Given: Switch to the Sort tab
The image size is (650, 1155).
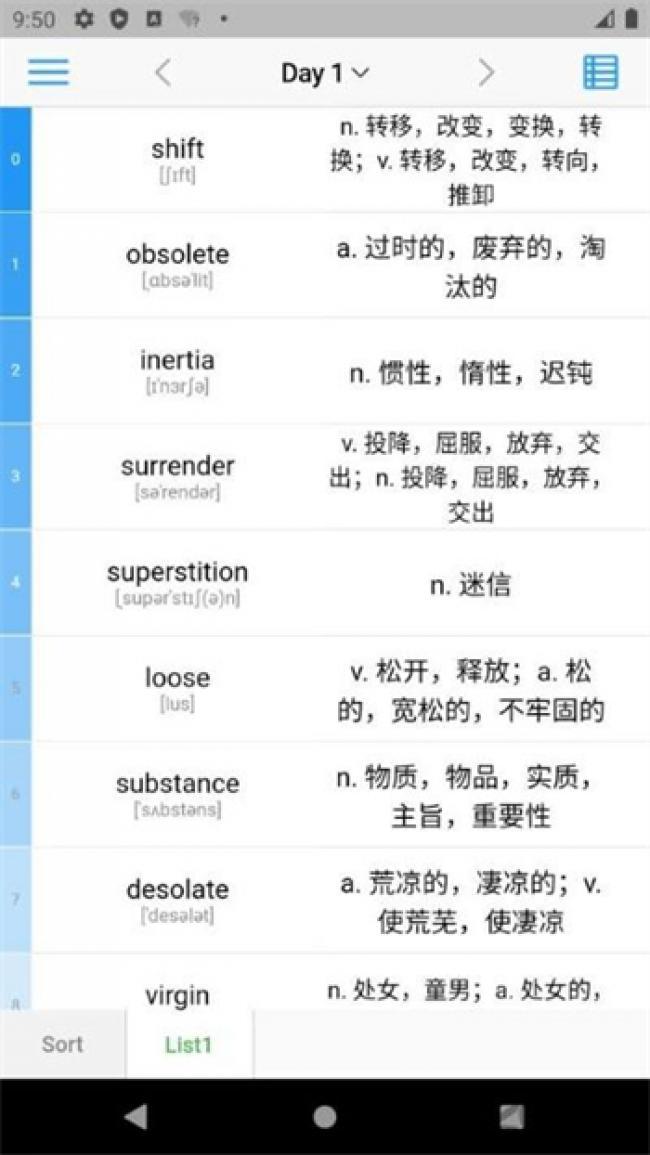Looking at the screenshot, I should click(x=63, y=1044).
